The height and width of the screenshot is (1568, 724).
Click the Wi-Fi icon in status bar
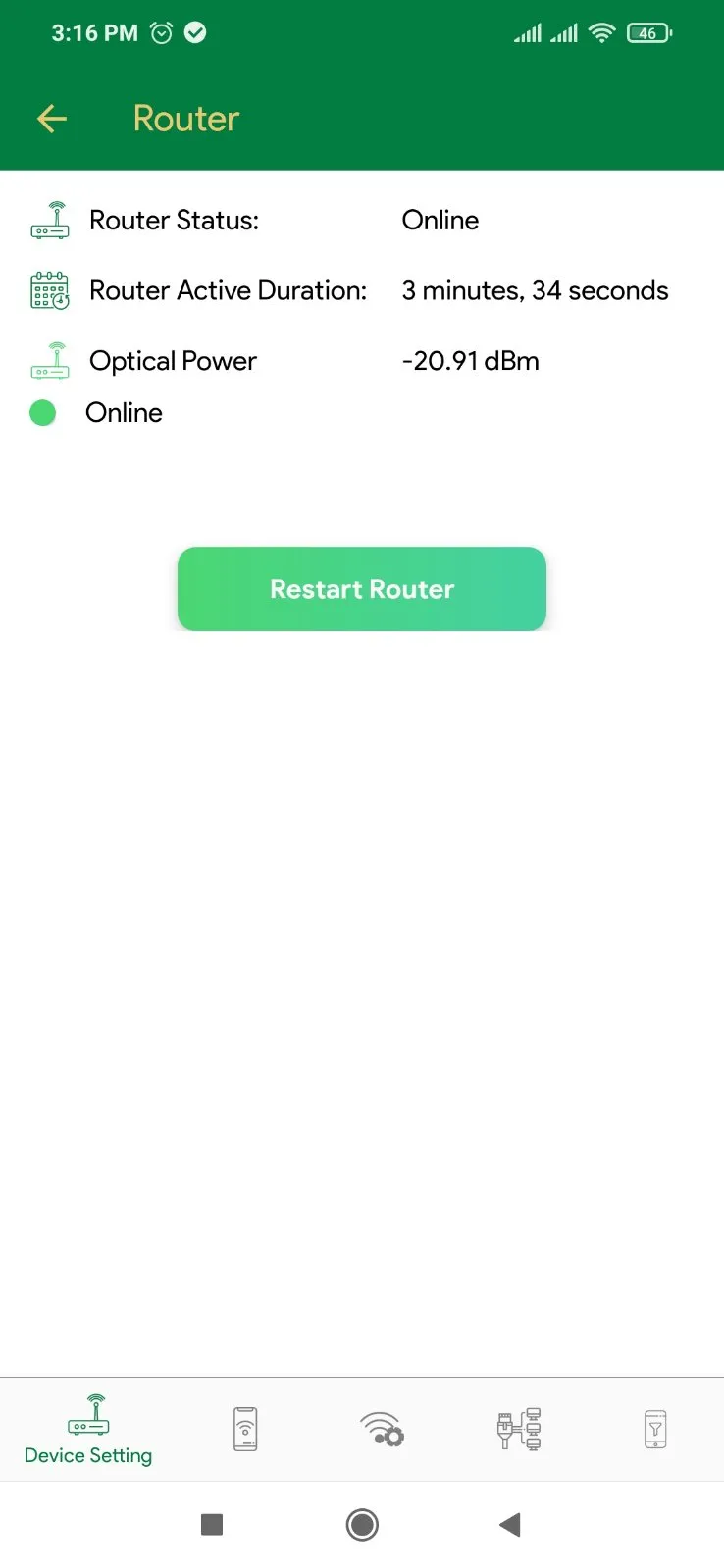pyautogui.click(x=601, y=31)
